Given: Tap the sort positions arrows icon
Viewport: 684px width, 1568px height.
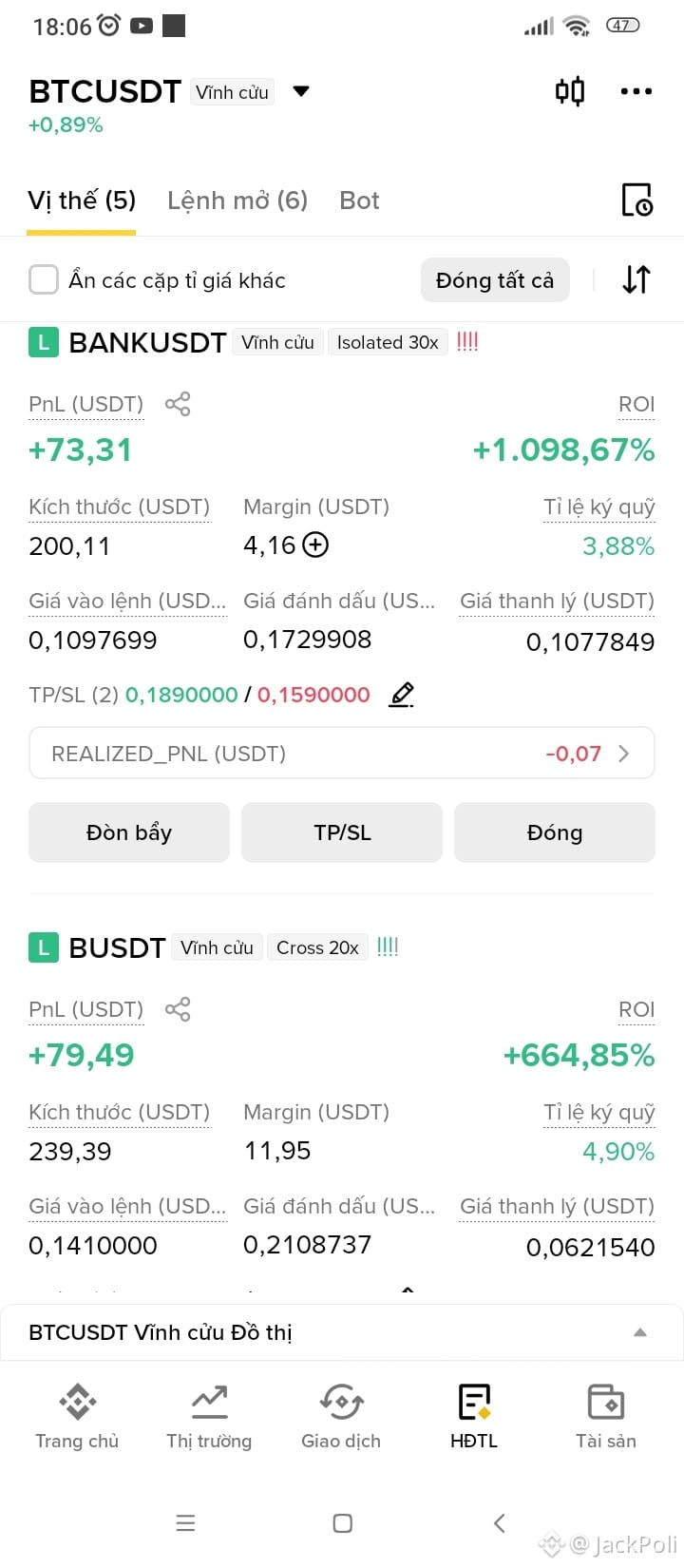Looking at the screenshot, I should pyautogui.click(x=636, y=279).
